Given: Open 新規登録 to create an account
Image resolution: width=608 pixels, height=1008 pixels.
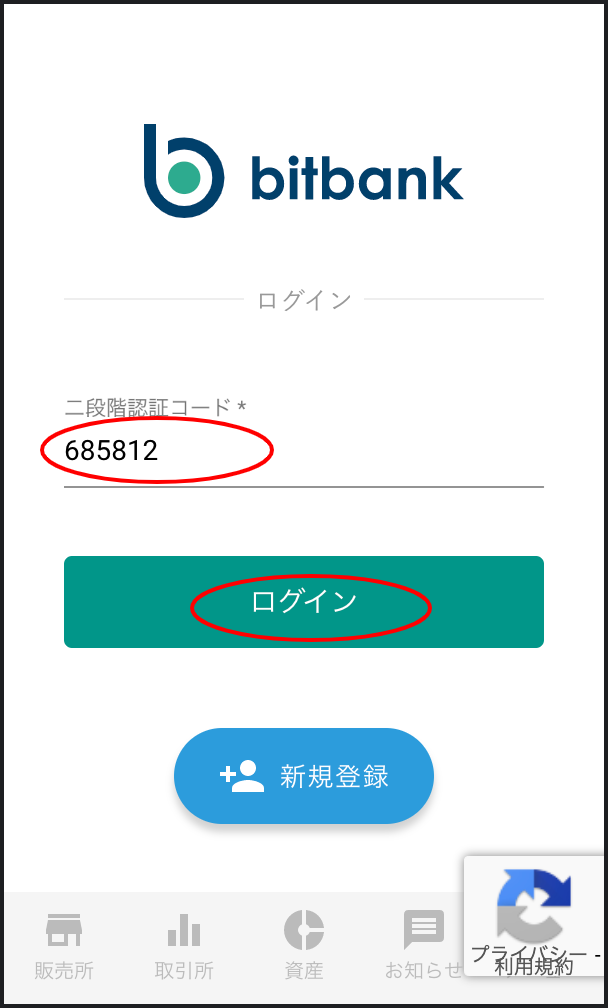Looking at the screenshot, I should [x=303, y=776].
